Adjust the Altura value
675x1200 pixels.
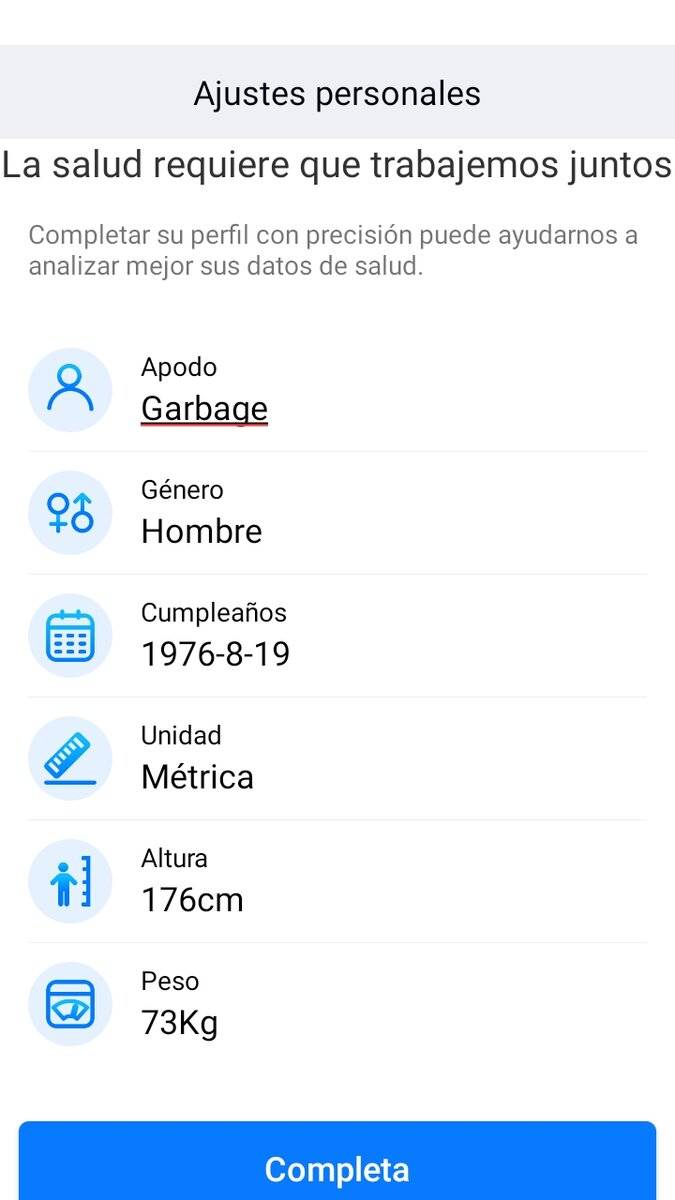click(x=337, y=882)
